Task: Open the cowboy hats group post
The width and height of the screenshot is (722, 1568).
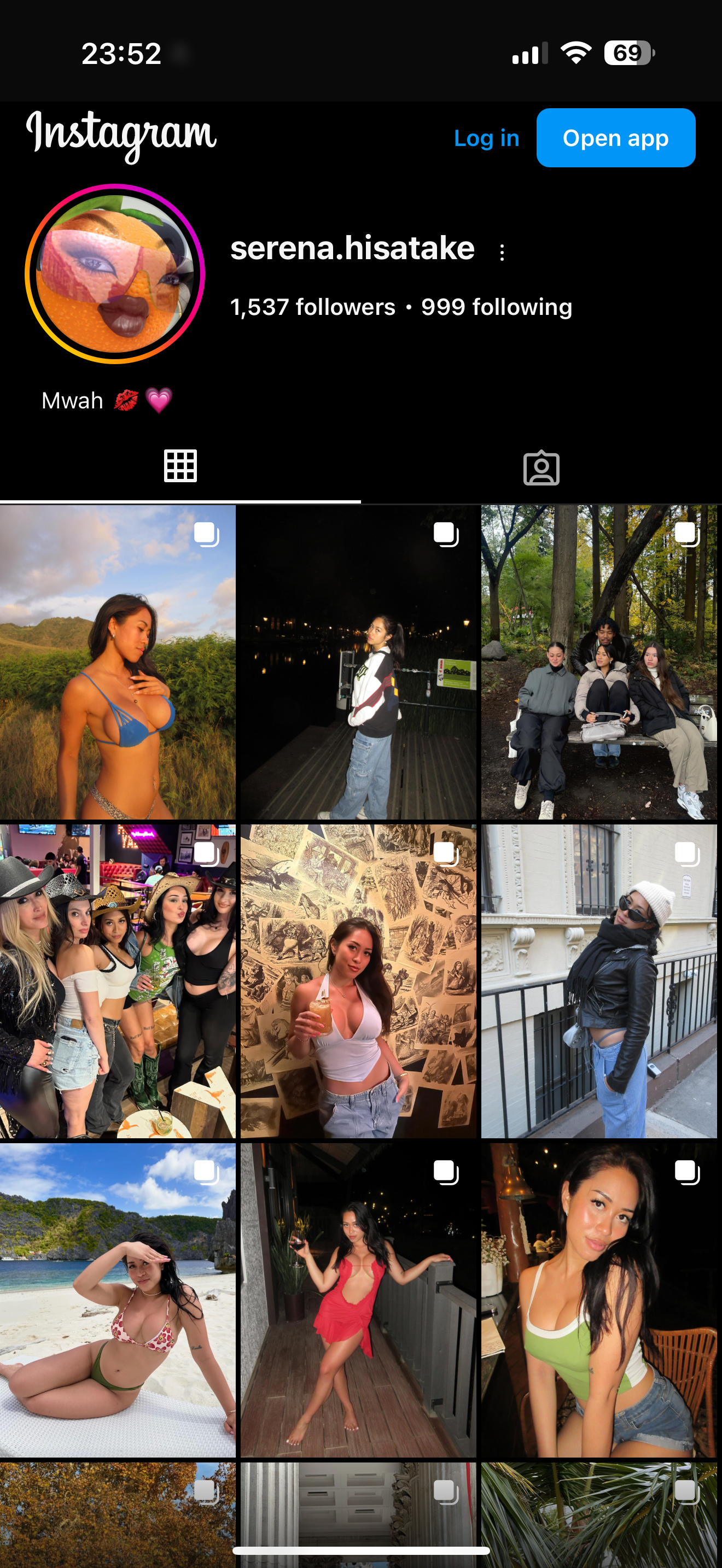Action: tap(118, 981)
